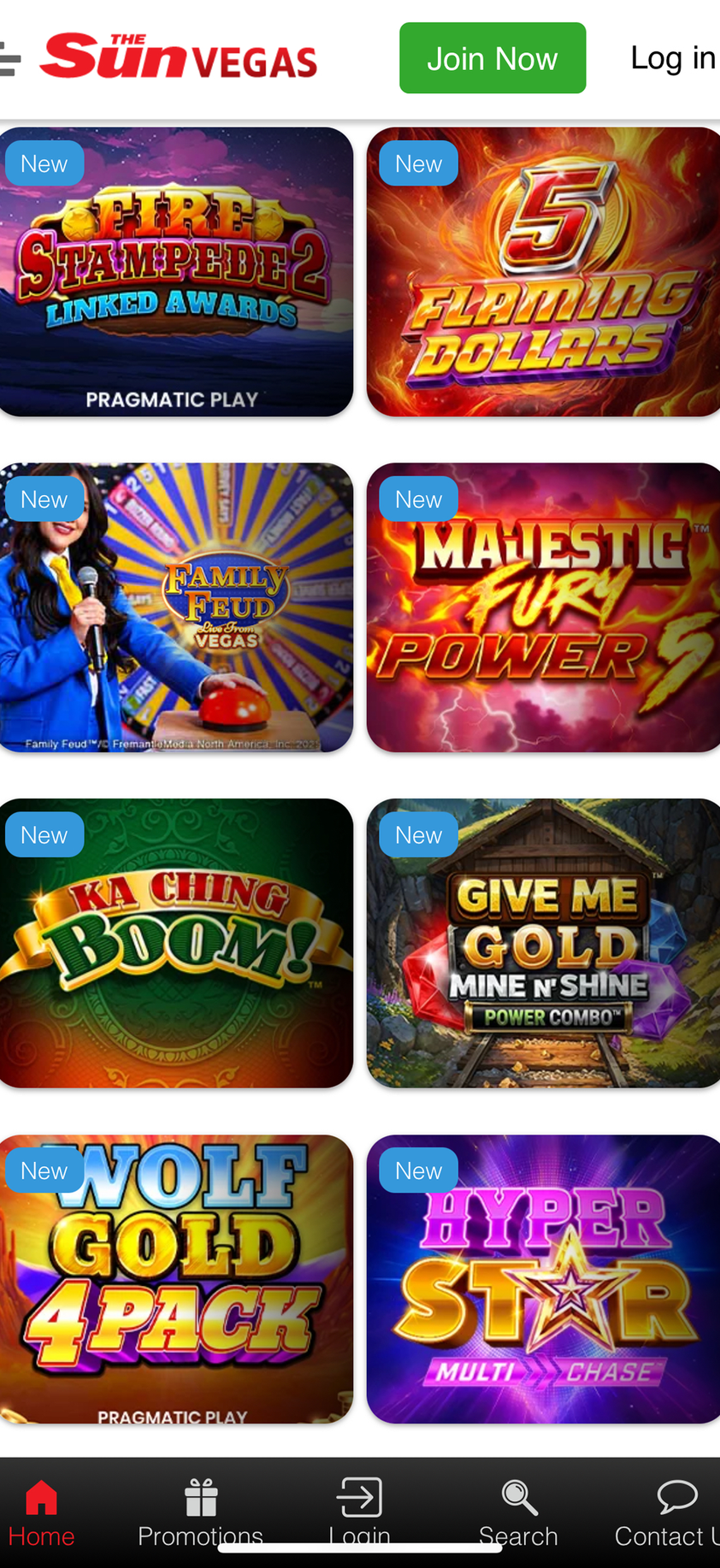
Task: Open the hamburger side menu
Action: [10, 59]
